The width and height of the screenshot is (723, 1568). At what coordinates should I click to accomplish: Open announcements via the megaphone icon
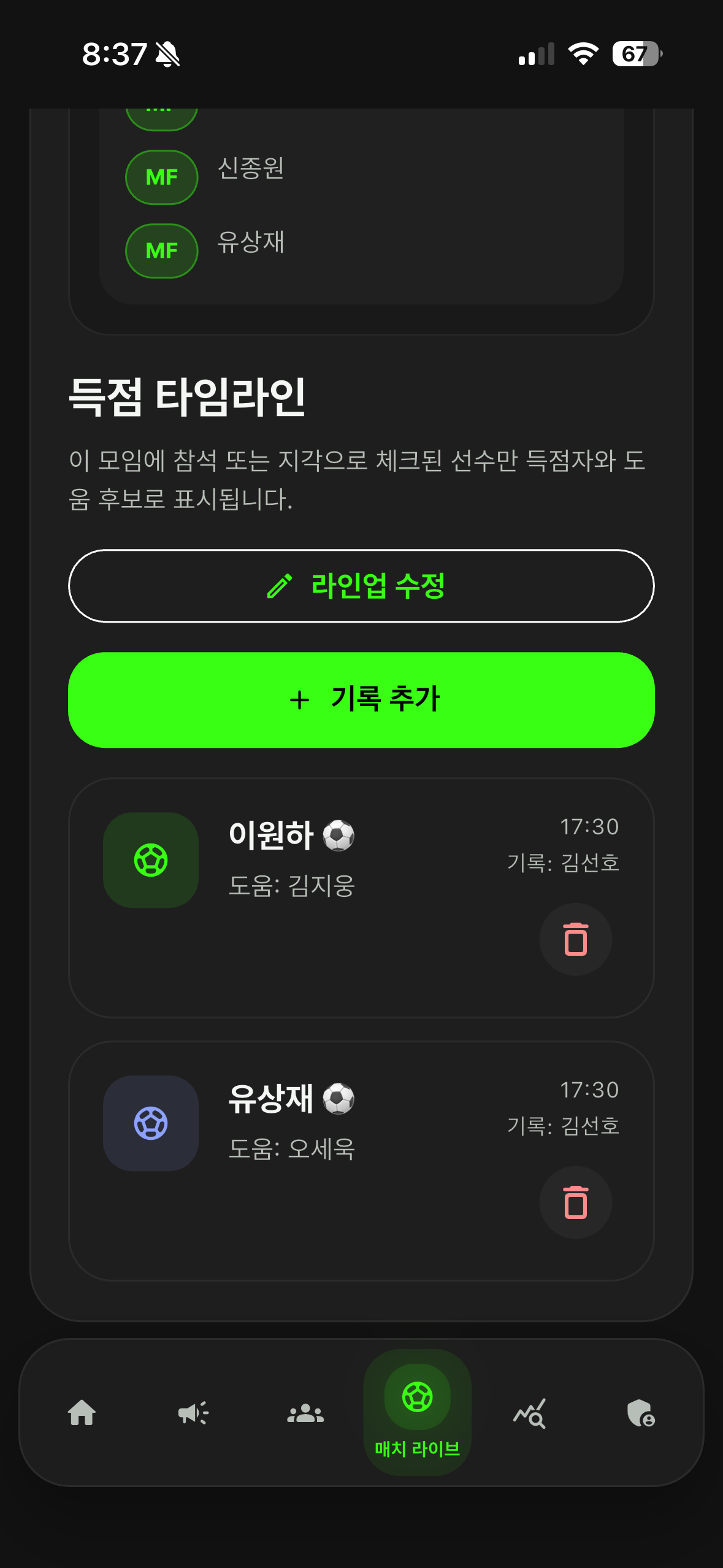tap(193, 1413)
